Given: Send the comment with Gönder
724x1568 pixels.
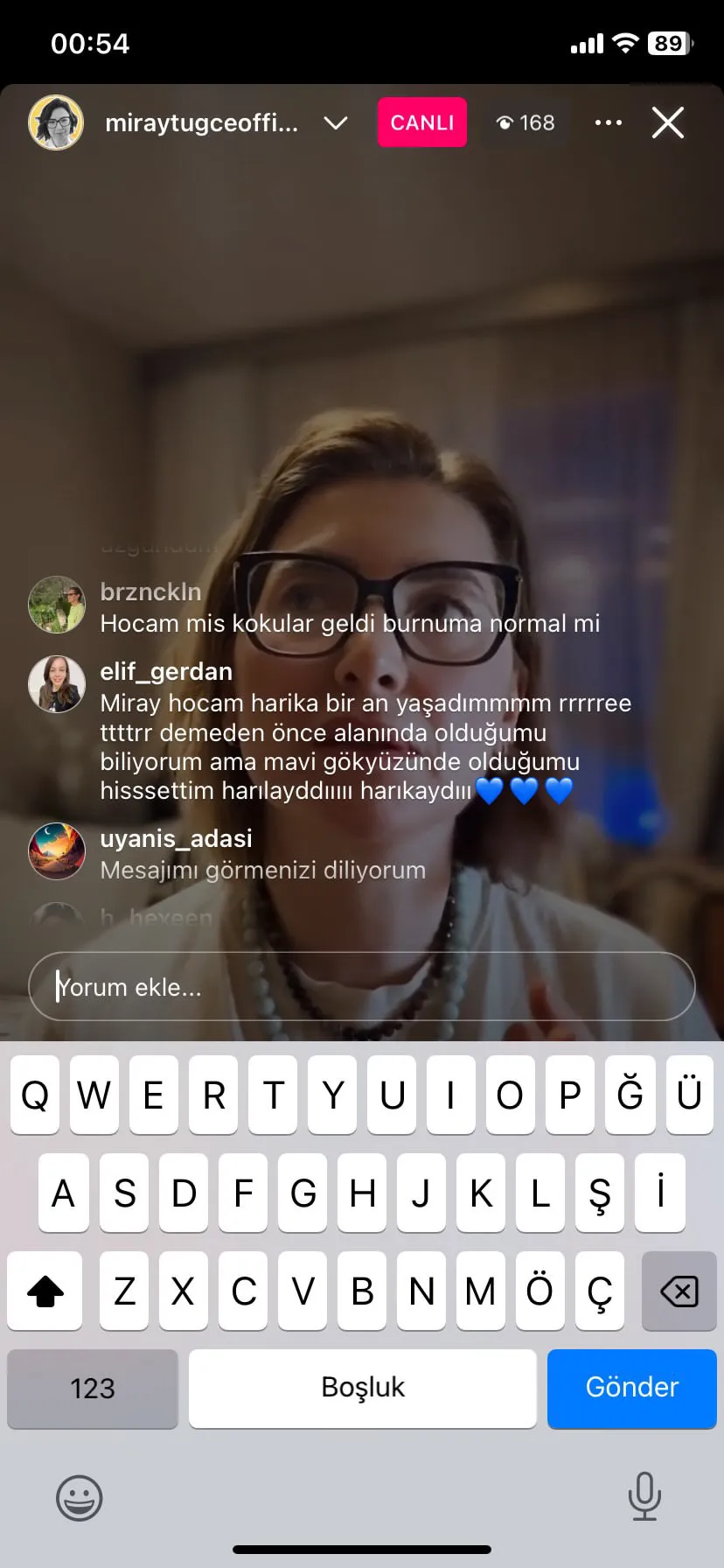Looking at the screenshot, I should point(632,1389).
